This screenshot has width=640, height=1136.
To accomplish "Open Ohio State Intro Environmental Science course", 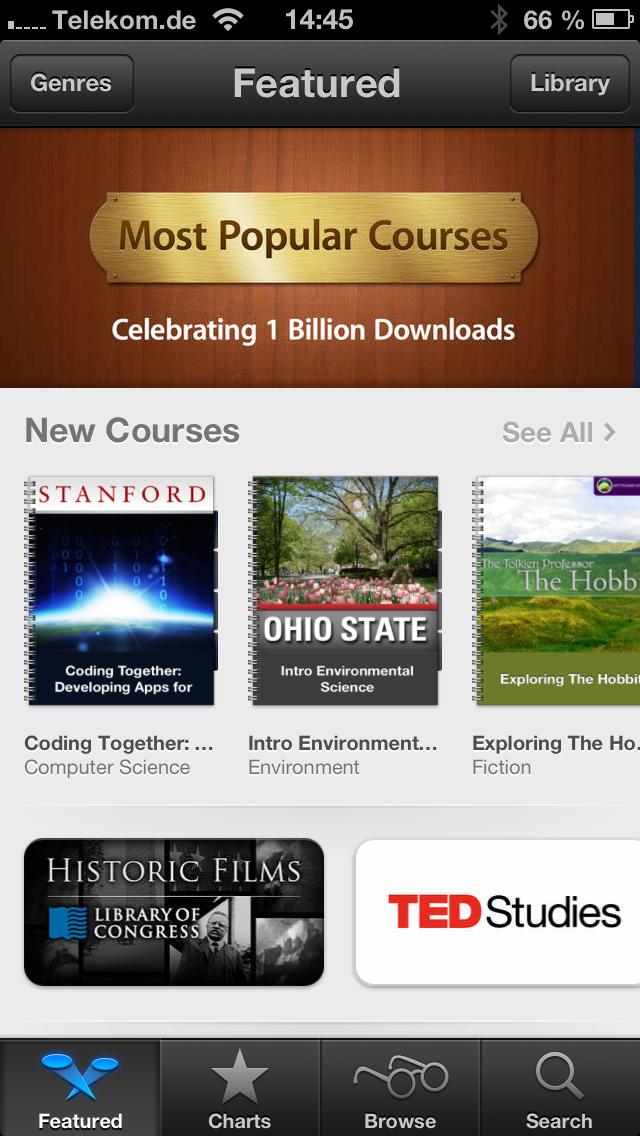I will [345, 590].
